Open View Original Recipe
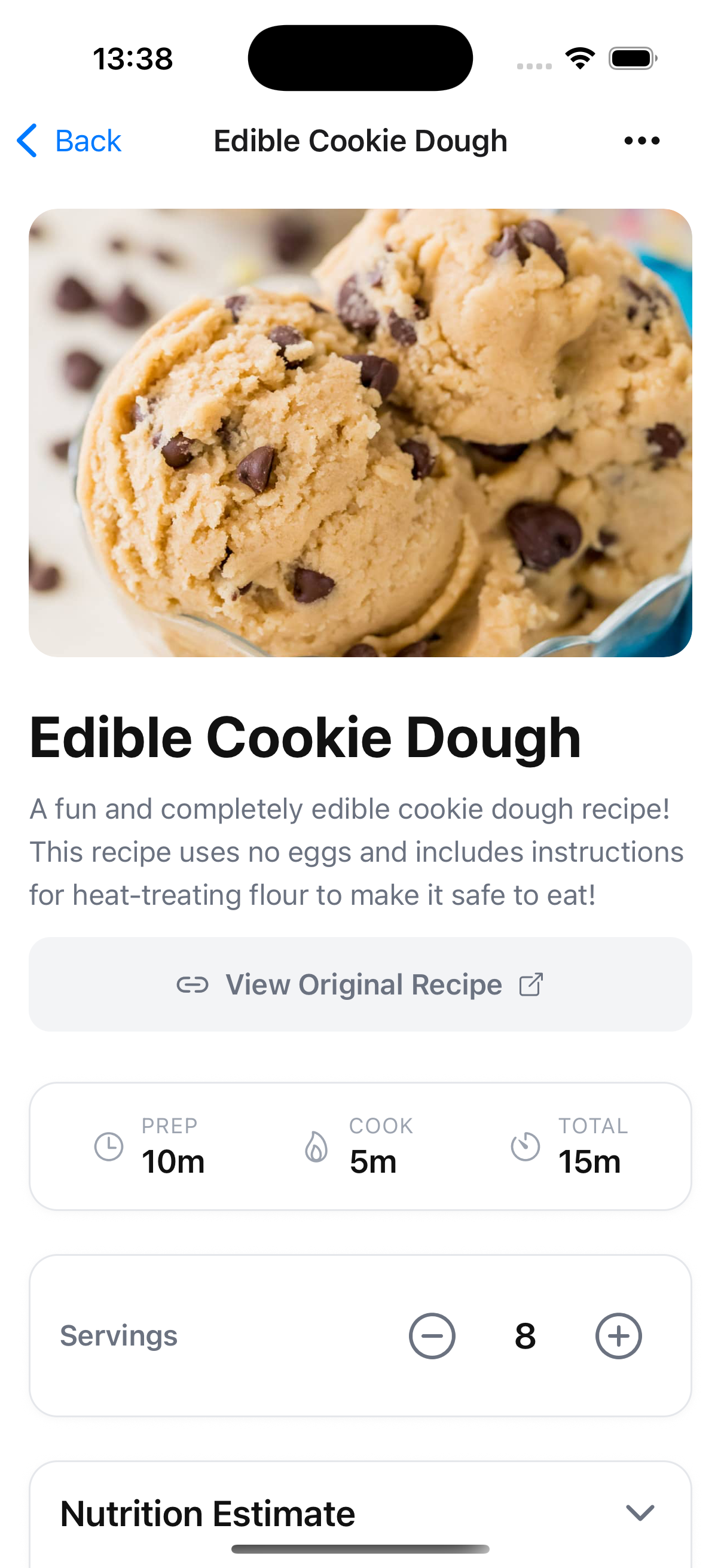 (x=360, y=984)
